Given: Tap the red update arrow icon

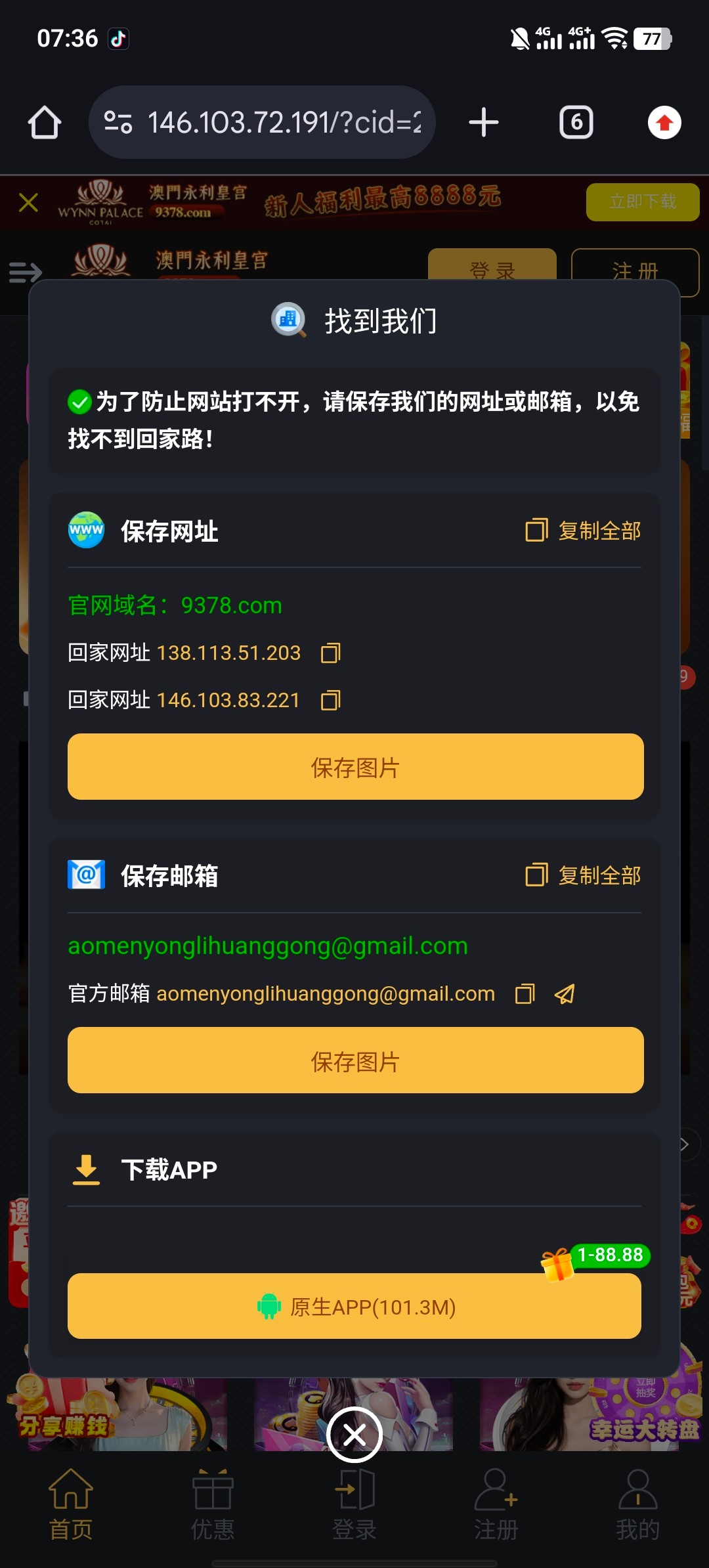Looking at the screenshot, I should click(664, 123).
